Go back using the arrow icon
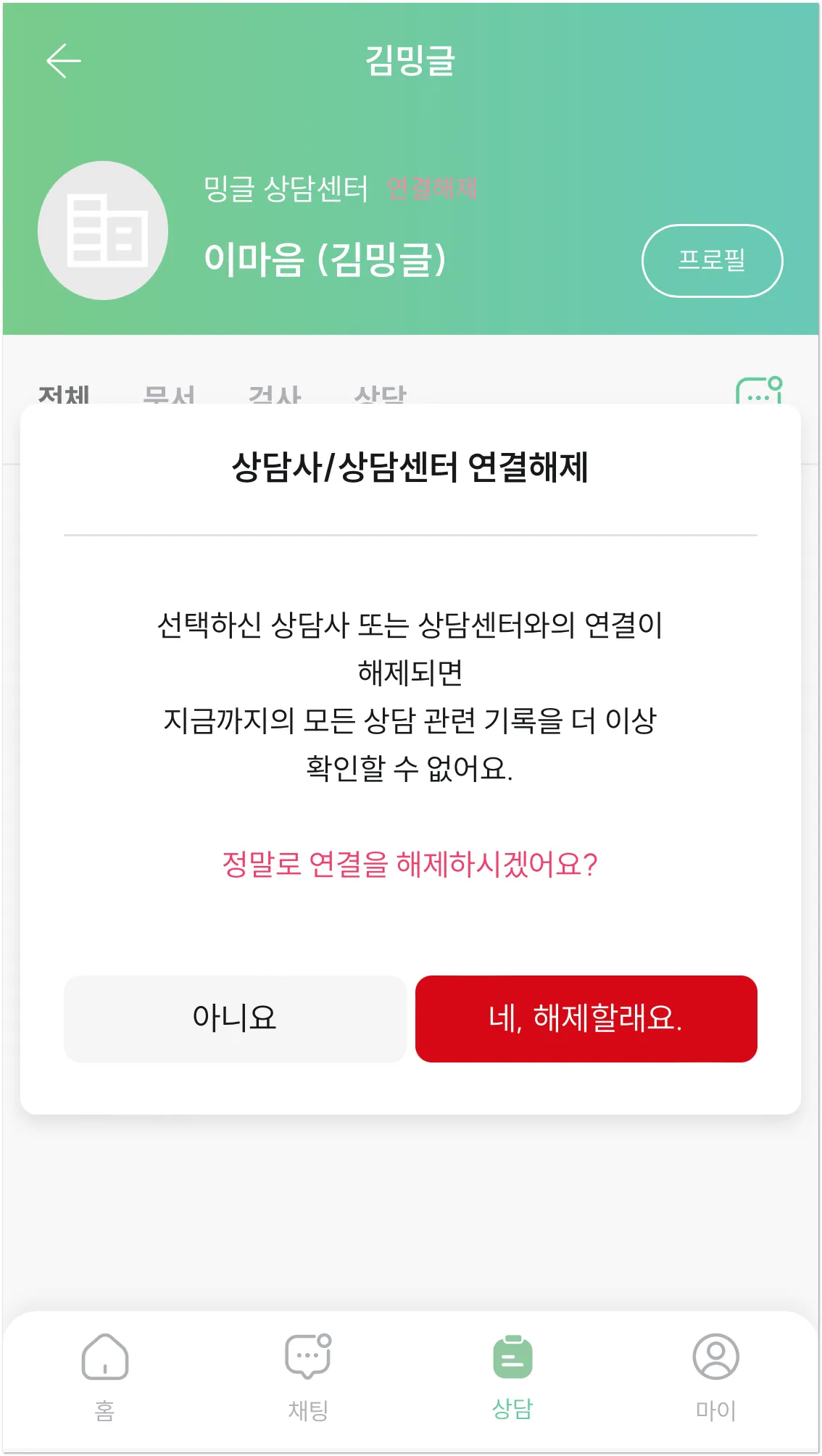Screen dimensions: 822x1456 64,60
